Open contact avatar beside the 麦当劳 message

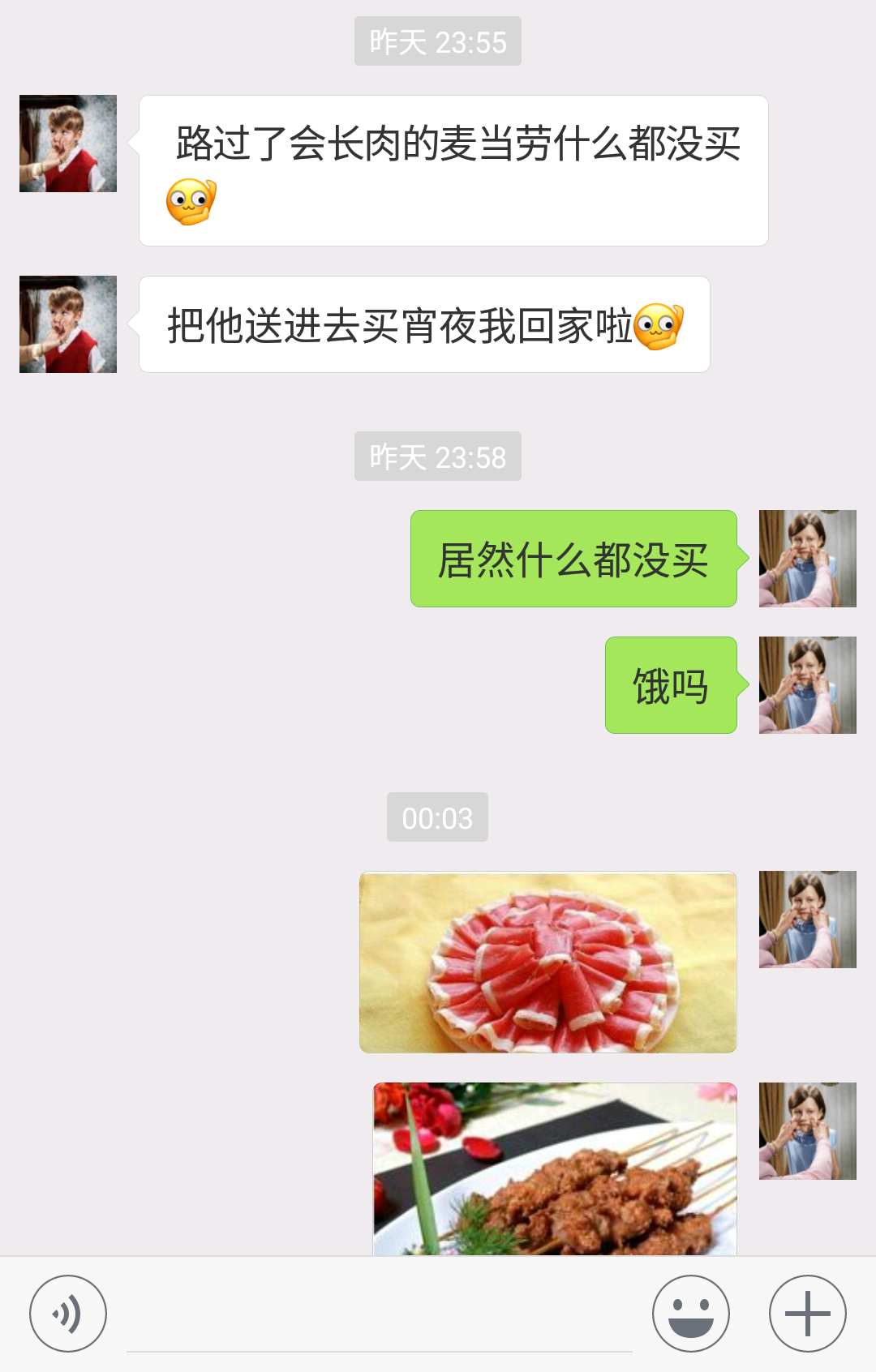click(68, 144)
